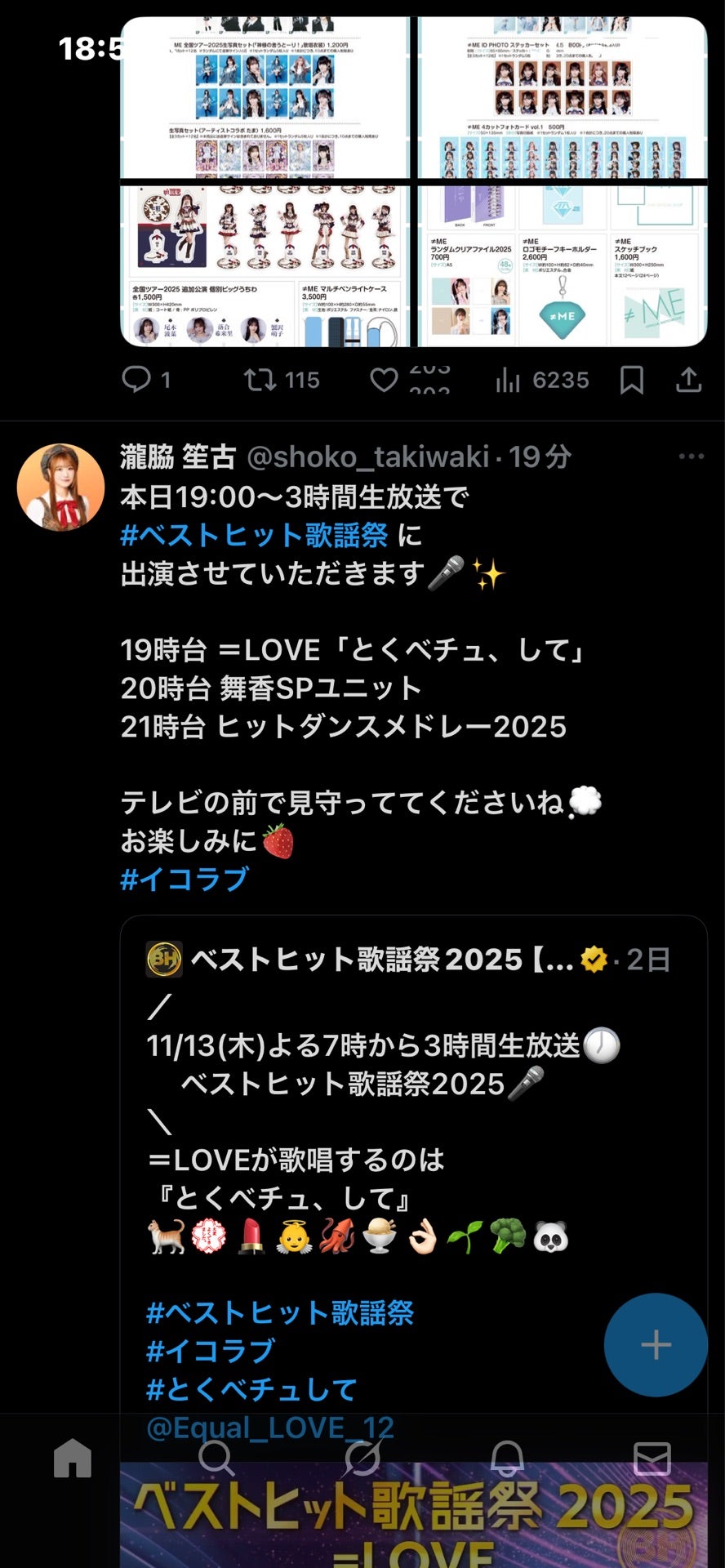Go to the Home tab

coord(73,1458)
